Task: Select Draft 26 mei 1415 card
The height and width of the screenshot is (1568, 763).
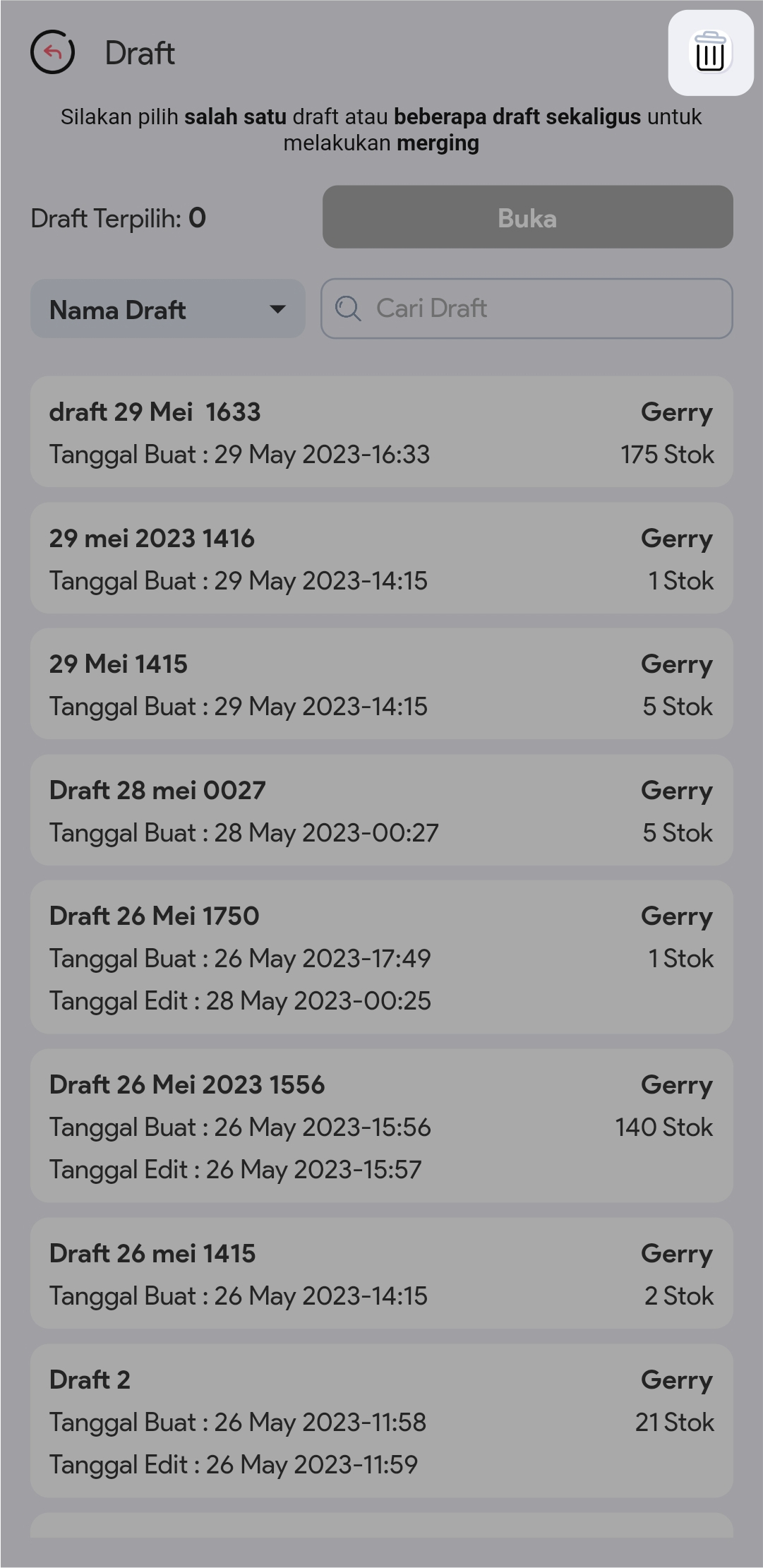Action: (x=381, y=1273)
